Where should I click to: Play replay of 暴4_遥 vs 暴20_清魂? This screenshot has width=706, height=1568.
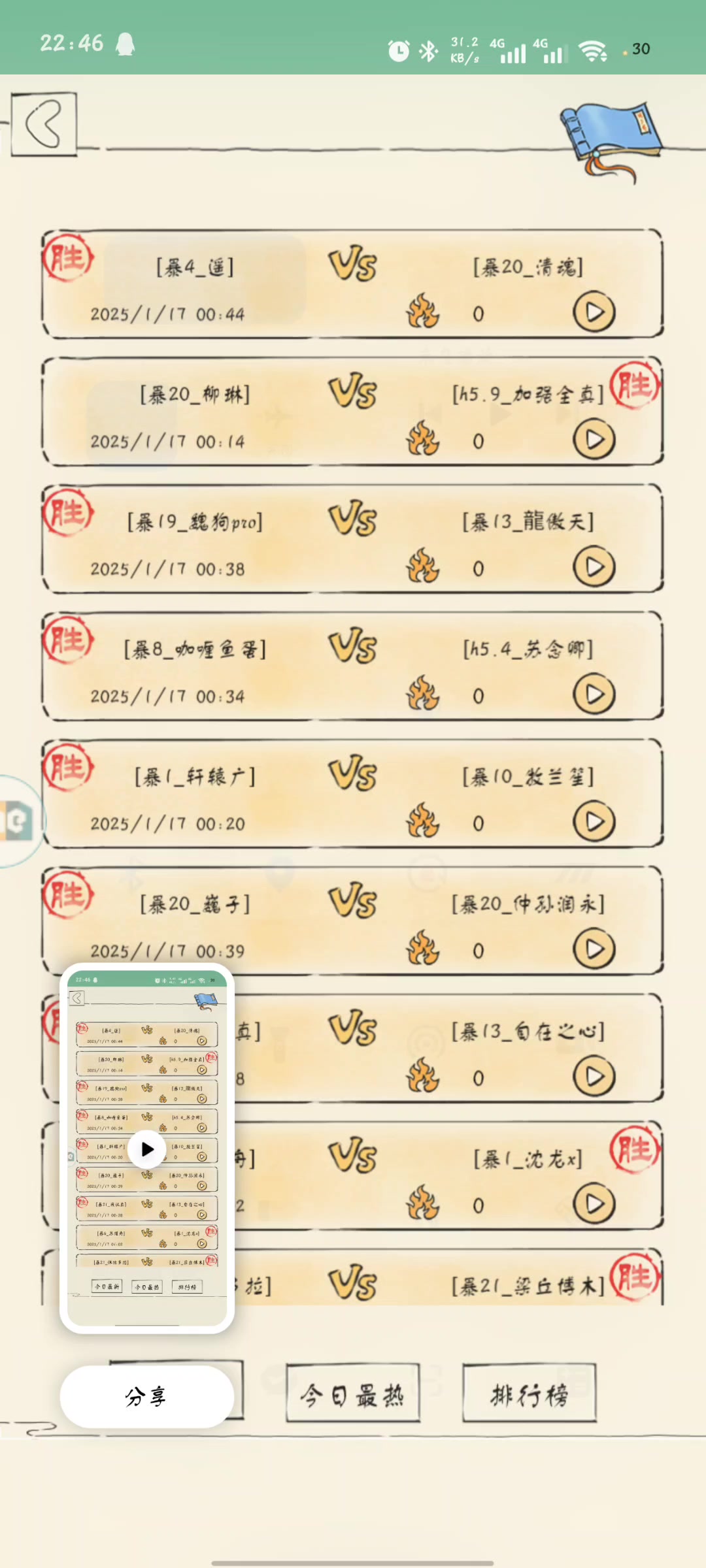point(594,312)
